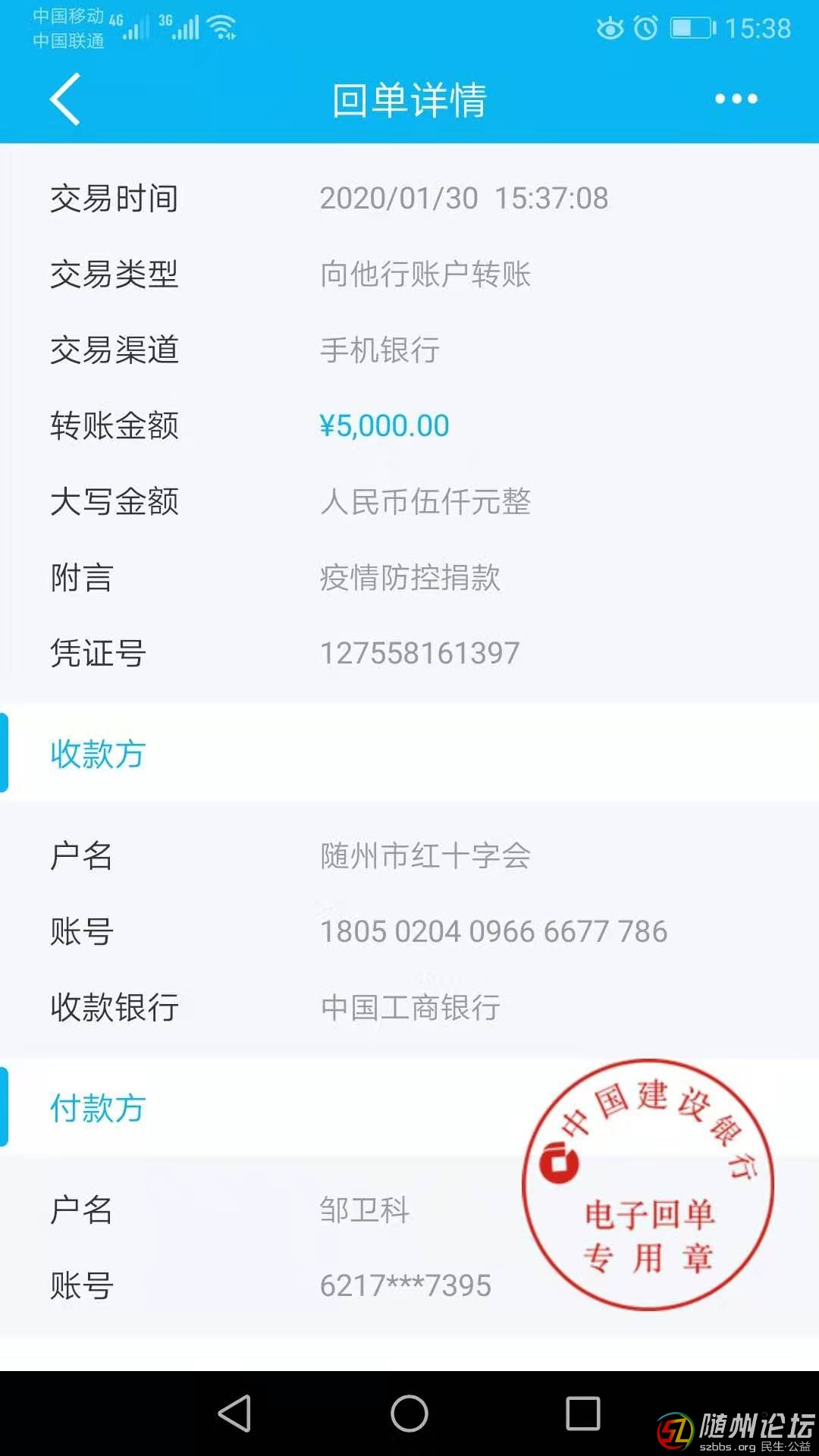The image size is (819, 1456).
Task: Select the 收款方 section header
Action: tap(99, 755)
